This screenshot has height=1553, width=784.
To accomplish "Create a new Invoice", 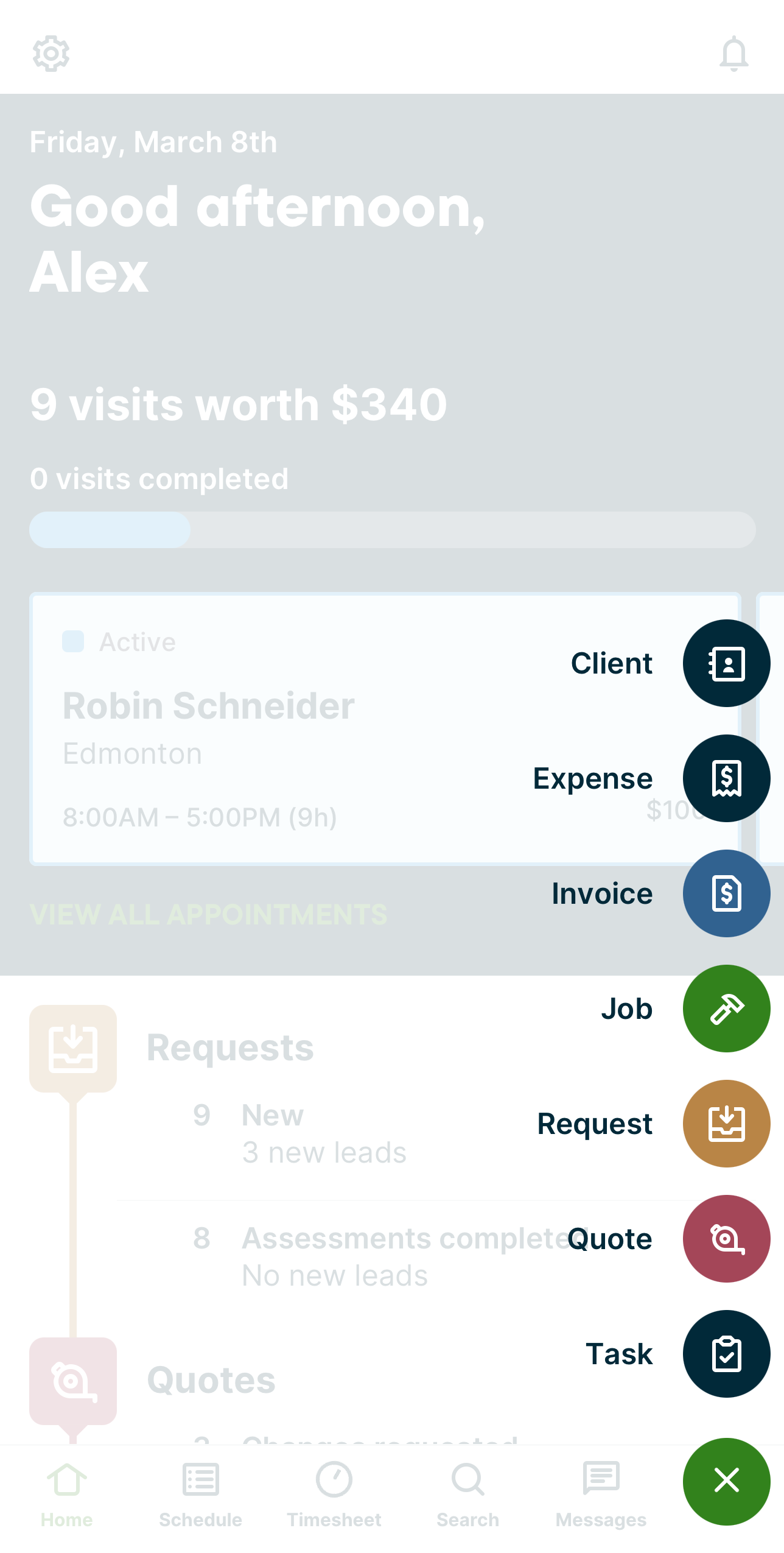I will click(x=726, y=893).
